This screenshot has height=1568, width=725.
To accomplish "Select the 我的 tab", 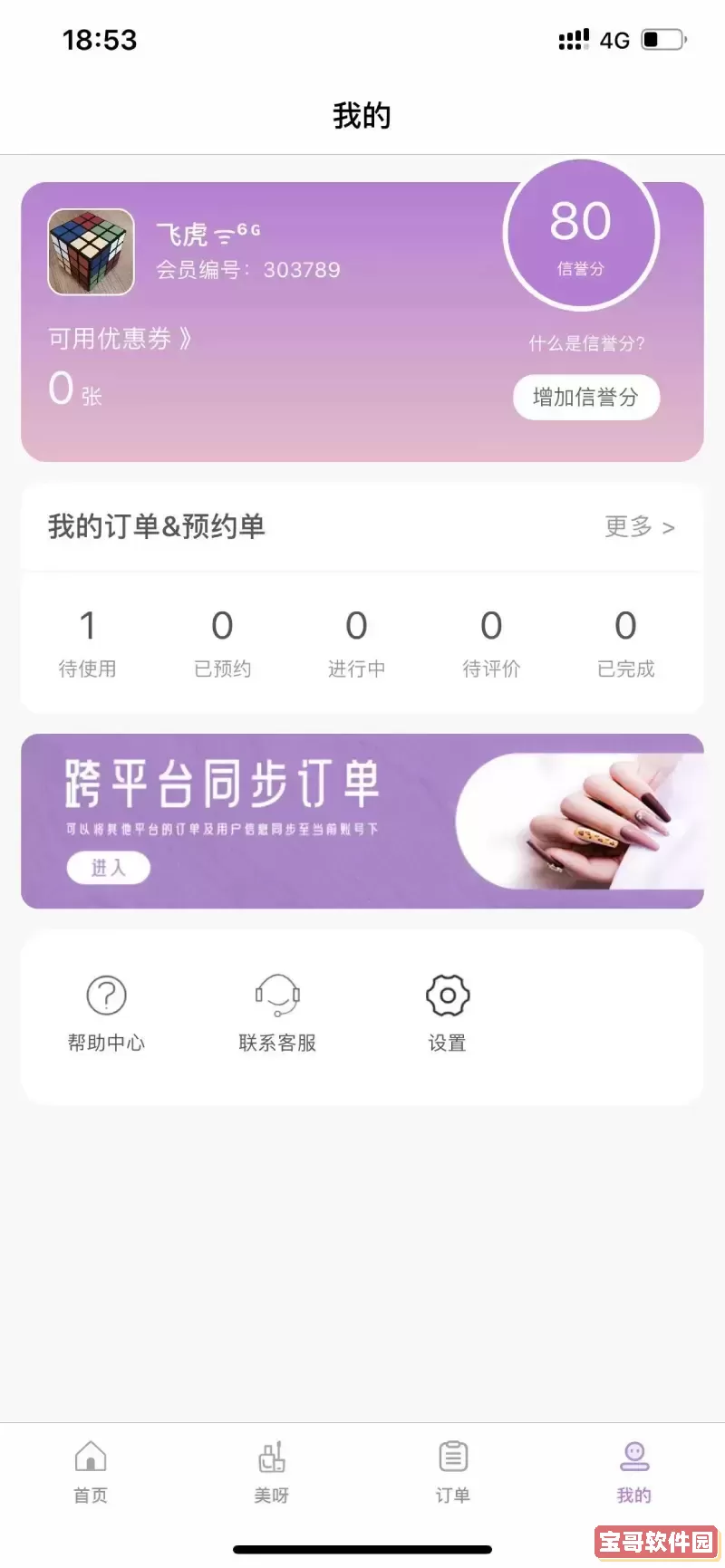I will (634, 1471).
